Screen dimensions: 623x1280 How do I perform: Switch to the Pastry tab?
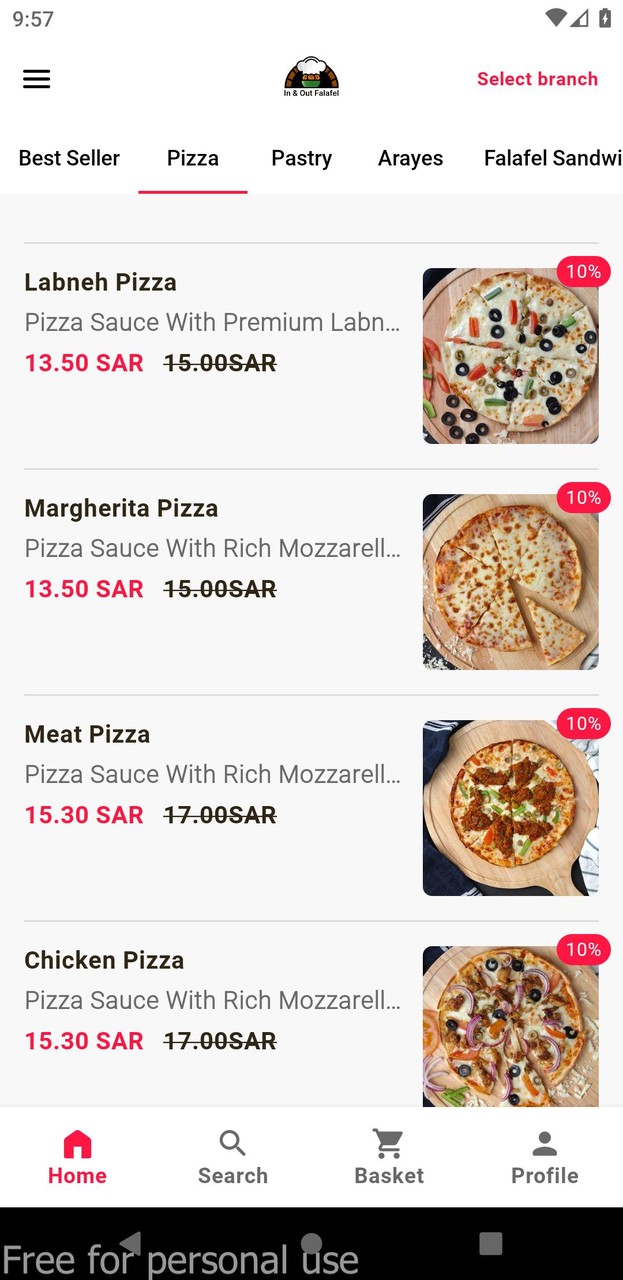(301, 158)
